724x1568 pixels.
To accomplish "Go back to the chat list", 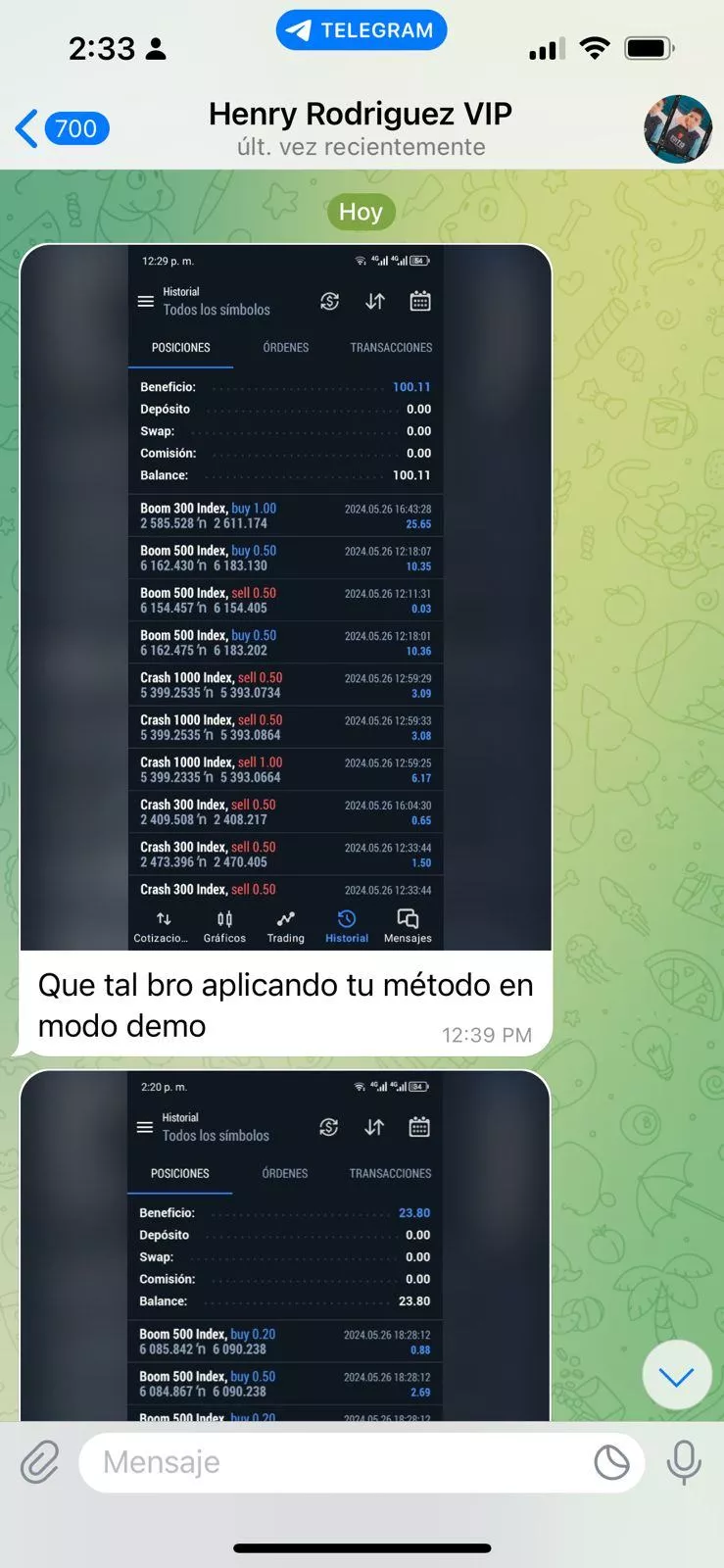I will (x=62, y=128).
